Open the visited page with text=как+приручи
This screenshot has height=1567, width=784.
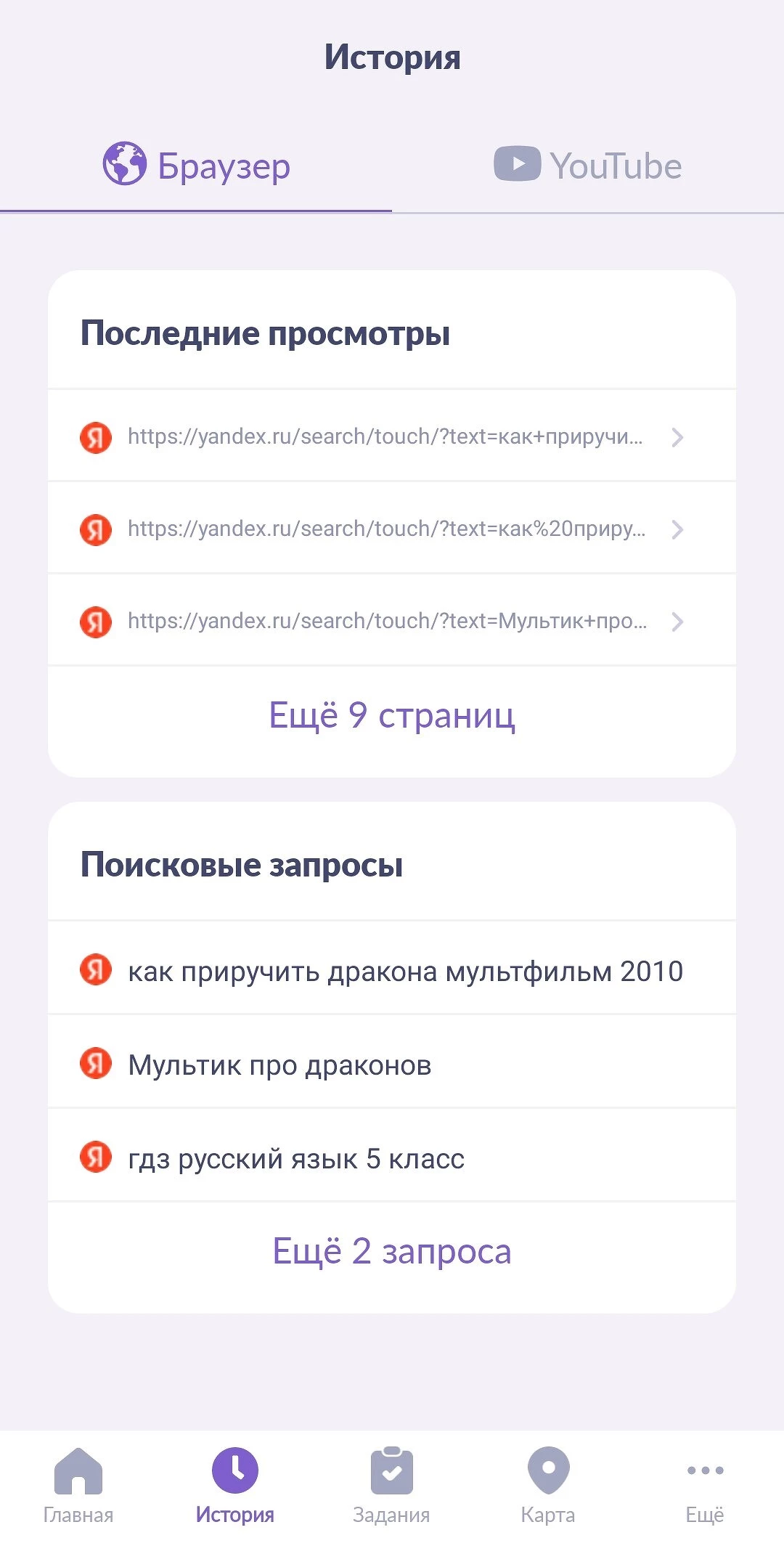tap(385, 436)
